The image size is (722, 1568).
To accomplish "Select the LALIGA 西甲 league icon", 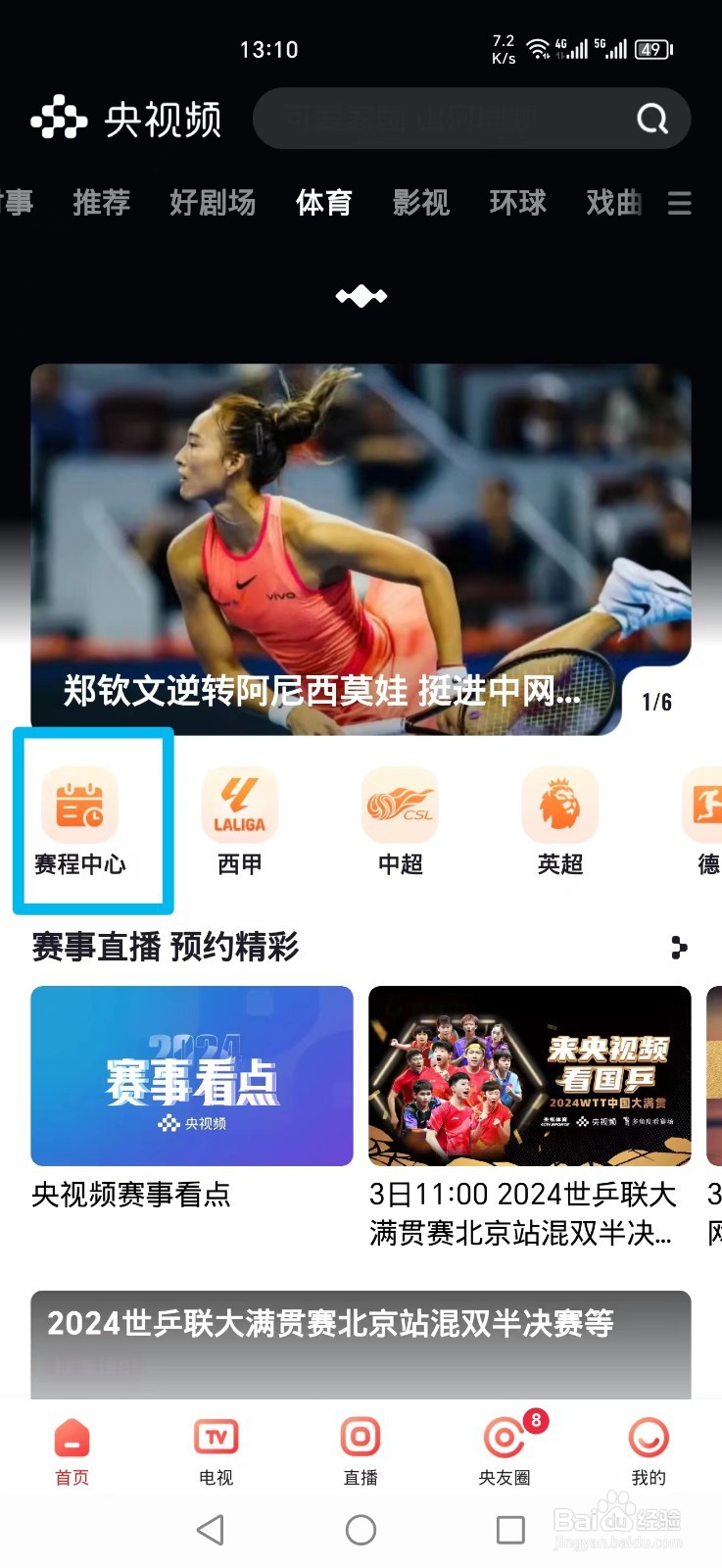I will [238, 804].
